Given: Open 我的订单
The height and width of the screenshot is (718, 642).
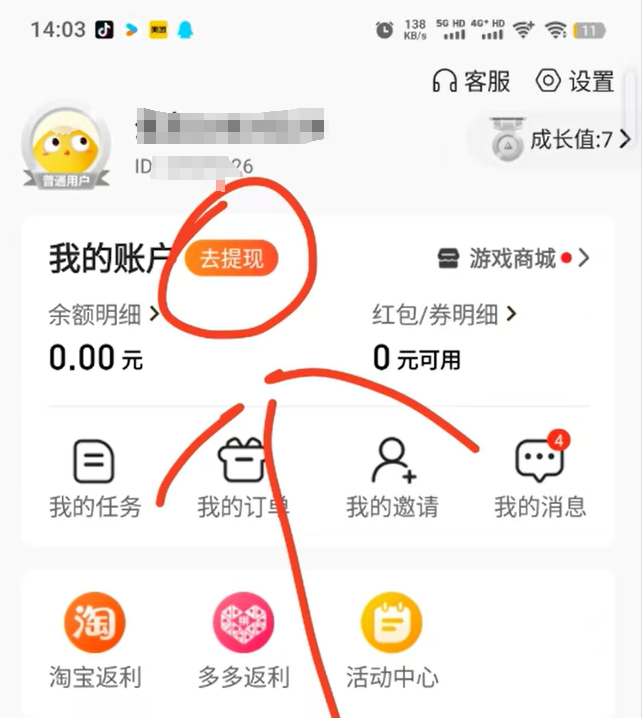Looking at the screenshot, I should point(243,478).
